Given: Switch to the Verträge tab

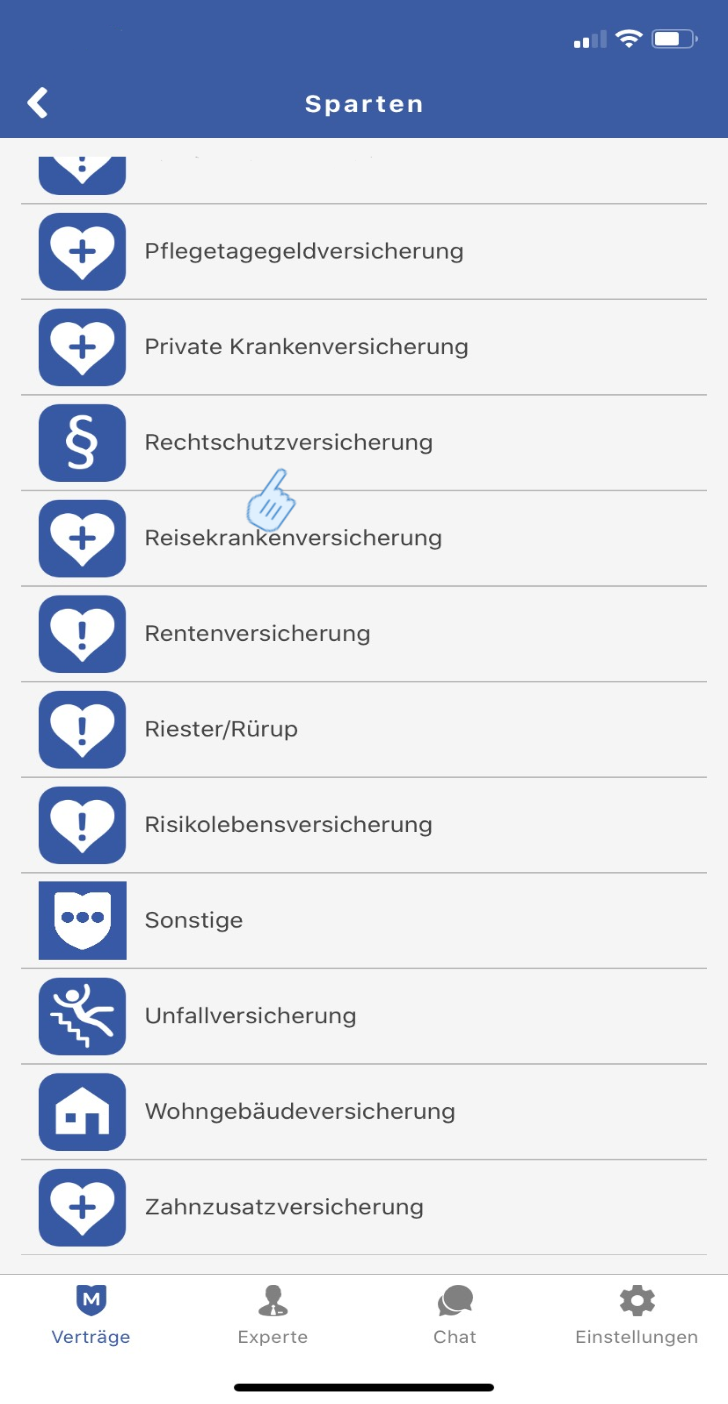Looking at the screenshot, I should click(91, 1315).
